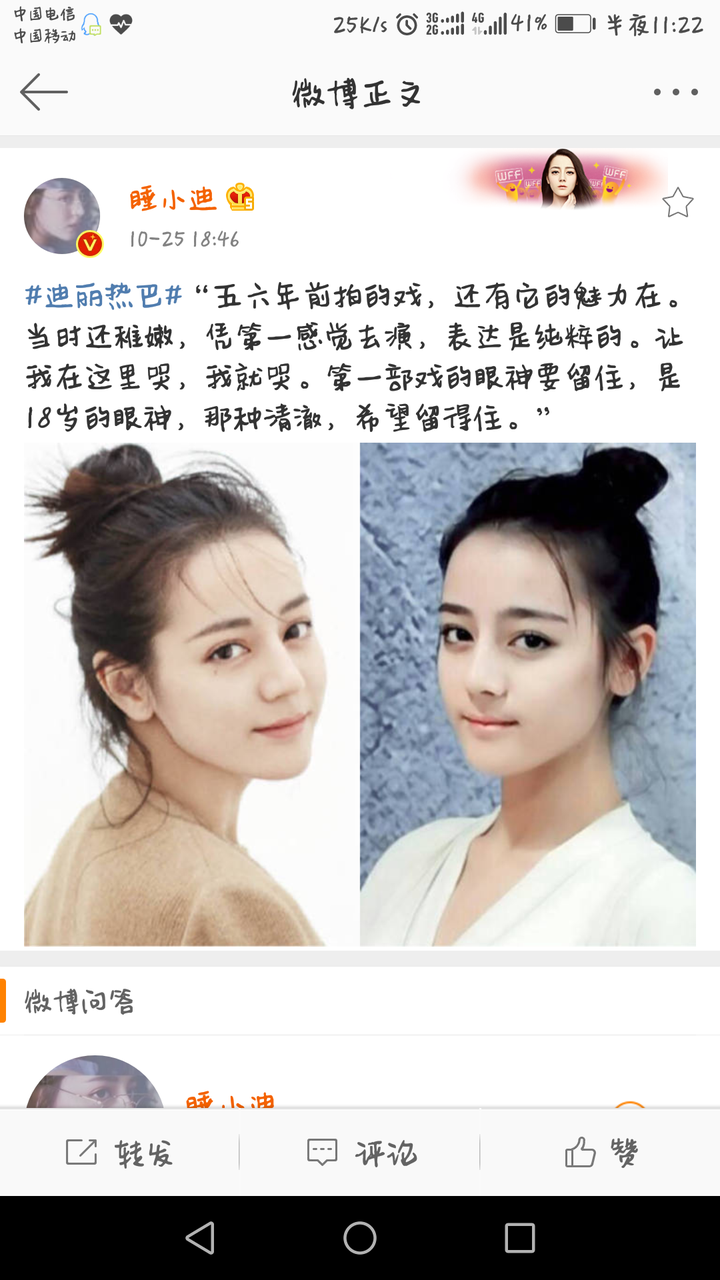The image size is (720, 1280).
Task: Open 睡小迪's profile avatar
Action: pos(62,216)
